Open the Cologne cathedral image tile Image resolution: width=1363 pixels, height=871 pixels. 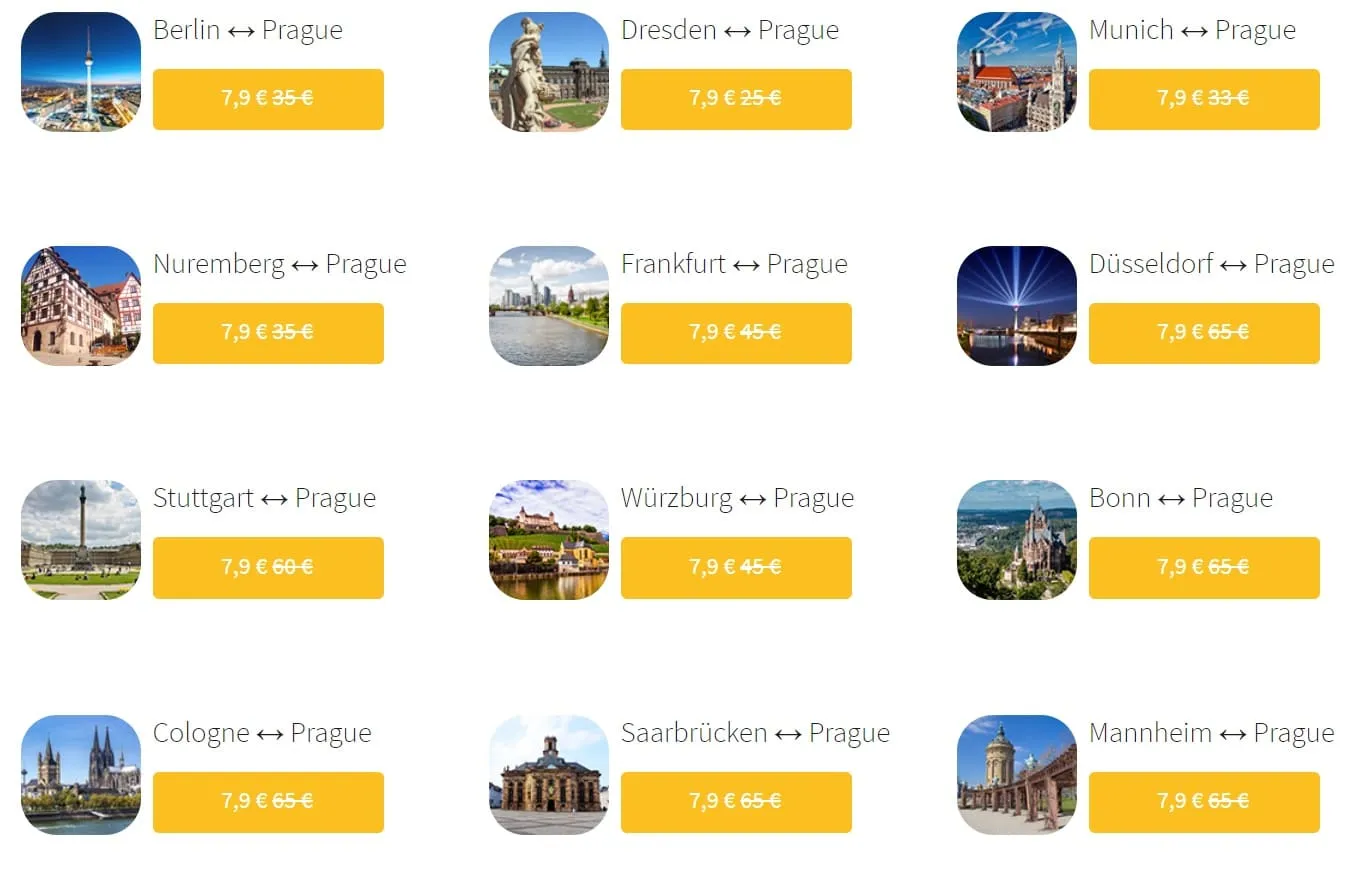click(x=81, y=775)
